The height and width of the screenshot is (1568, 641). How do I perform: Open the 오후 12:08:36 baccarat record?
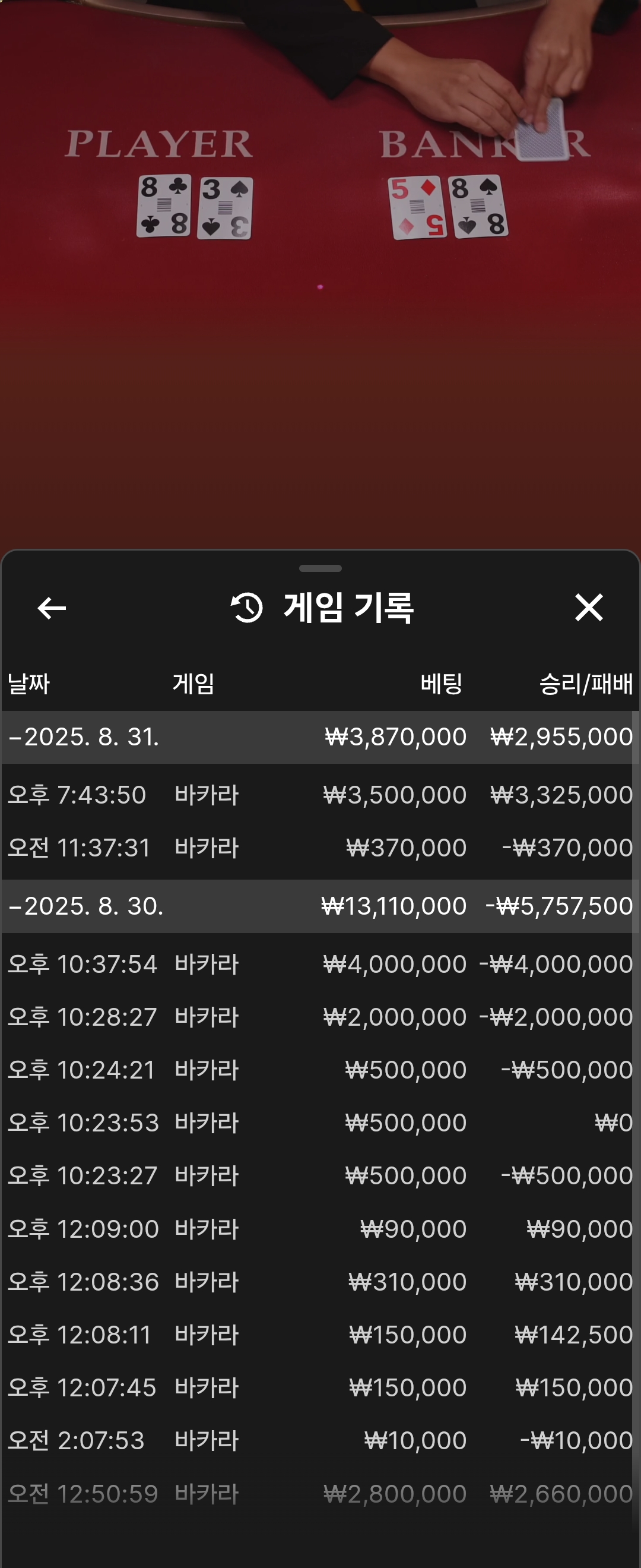pyautogui.click(x=320, y=1282)
